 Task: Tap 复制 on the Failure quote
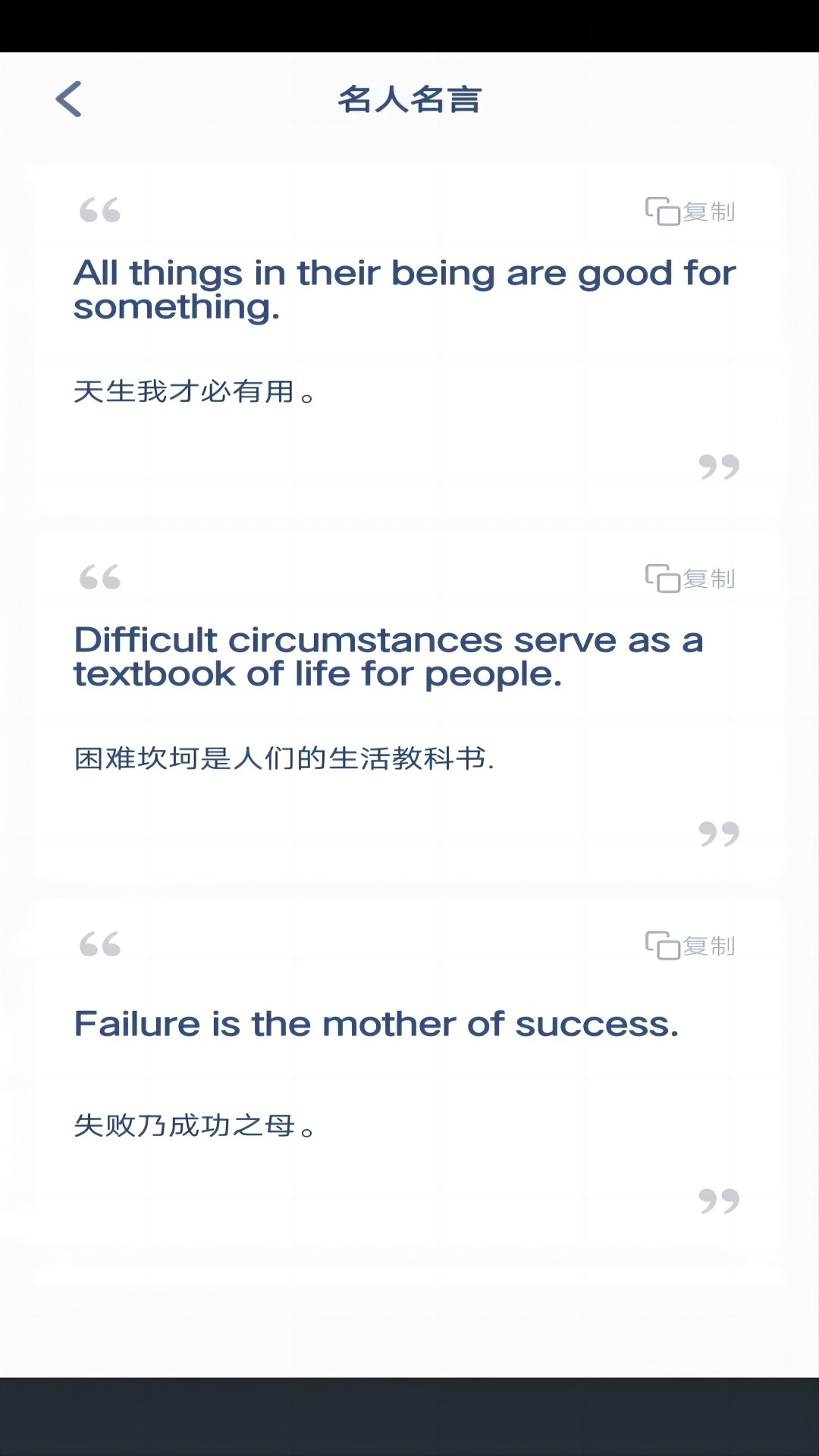click(x=709, y=946)
